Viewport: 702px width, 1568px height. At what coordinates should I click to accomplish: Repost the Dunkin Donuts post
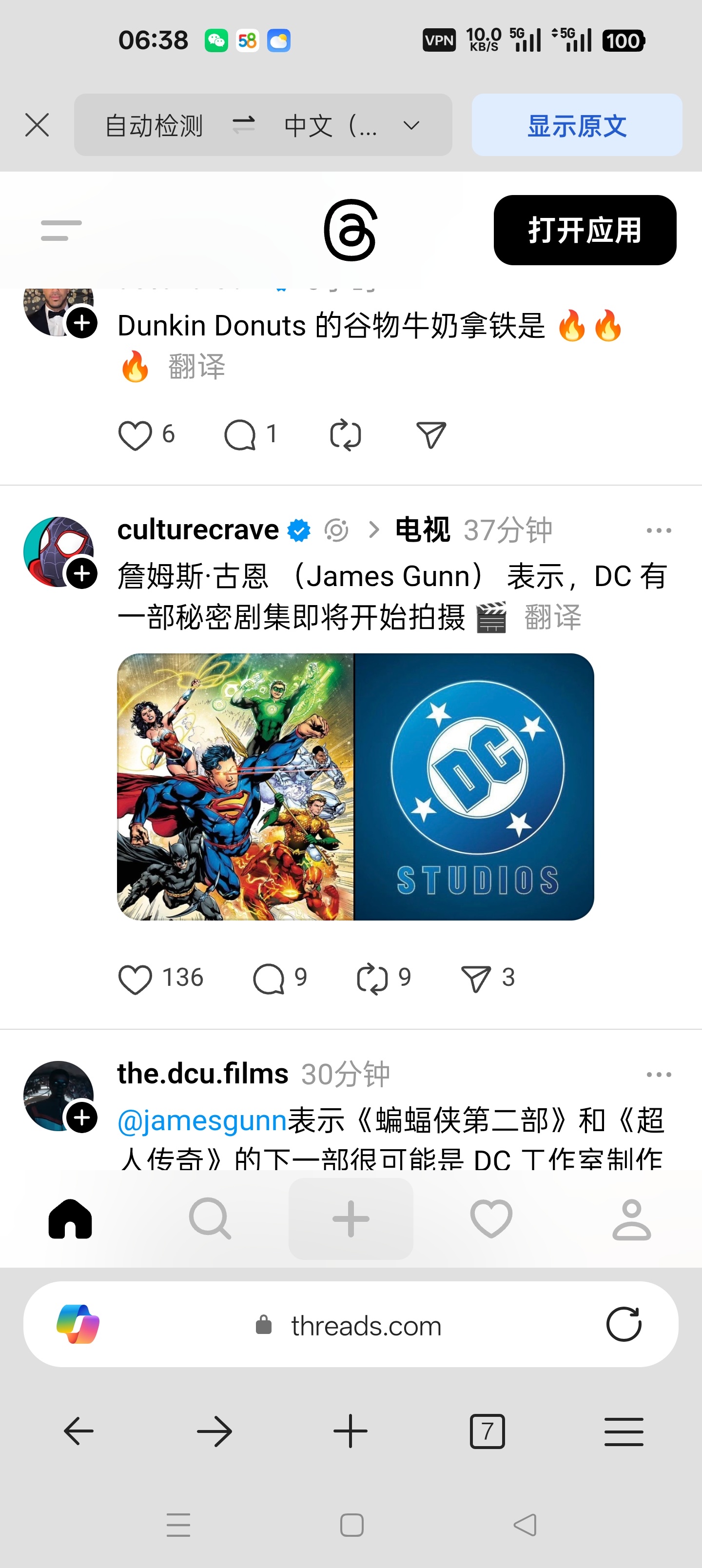(x=345, y=435)
